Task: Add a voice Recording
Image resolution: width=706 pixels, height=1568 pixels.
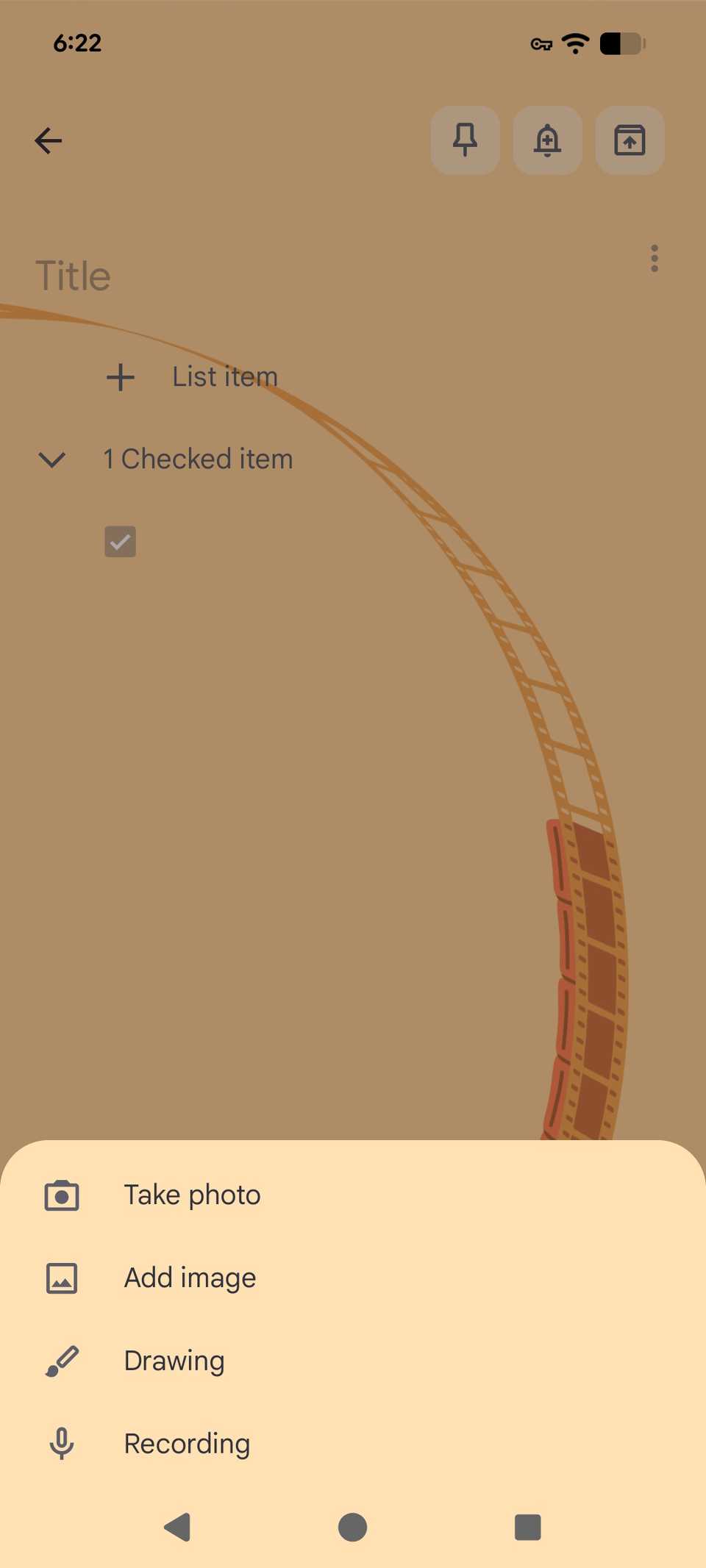Action: click(186, 1444)
